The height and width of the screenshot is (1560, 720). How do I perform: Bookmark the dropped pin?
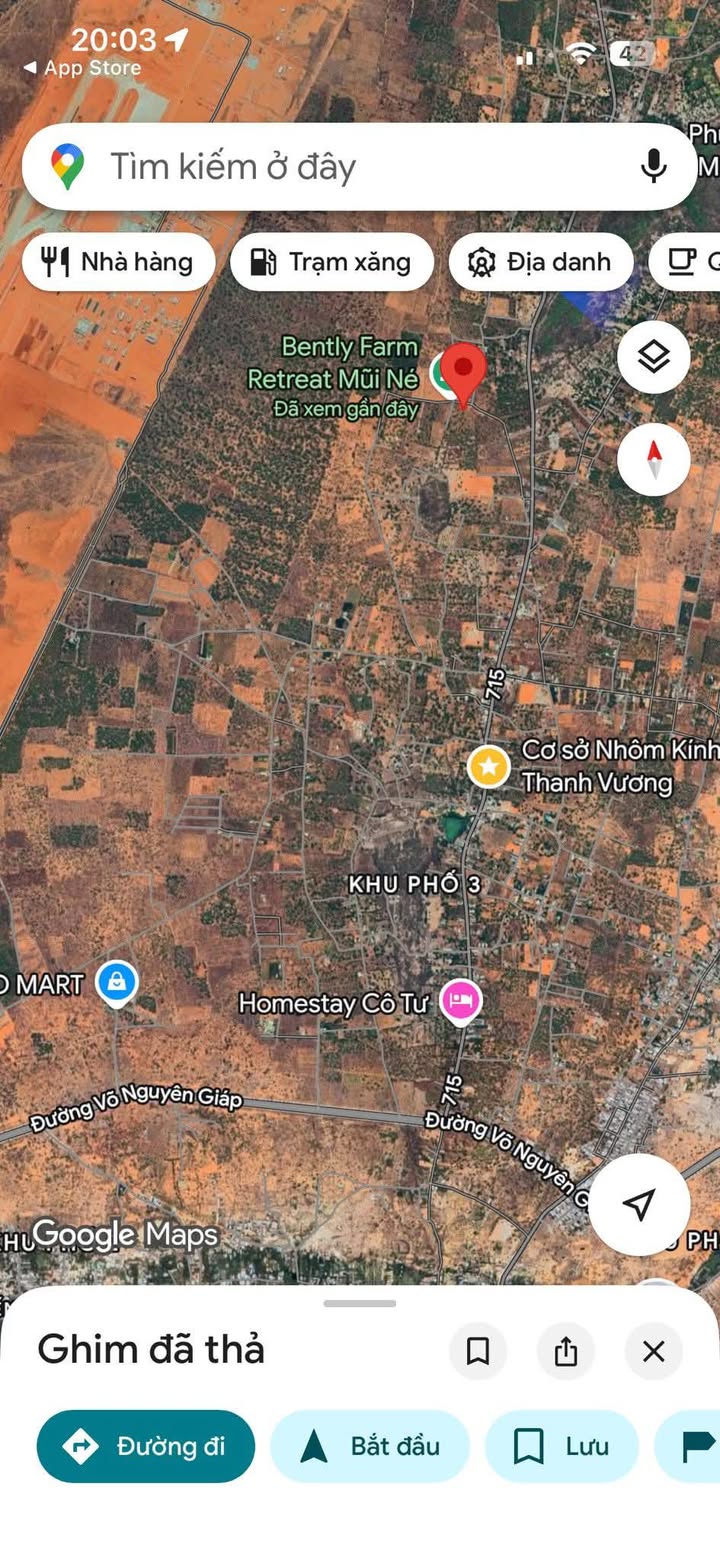(478, 1352)
